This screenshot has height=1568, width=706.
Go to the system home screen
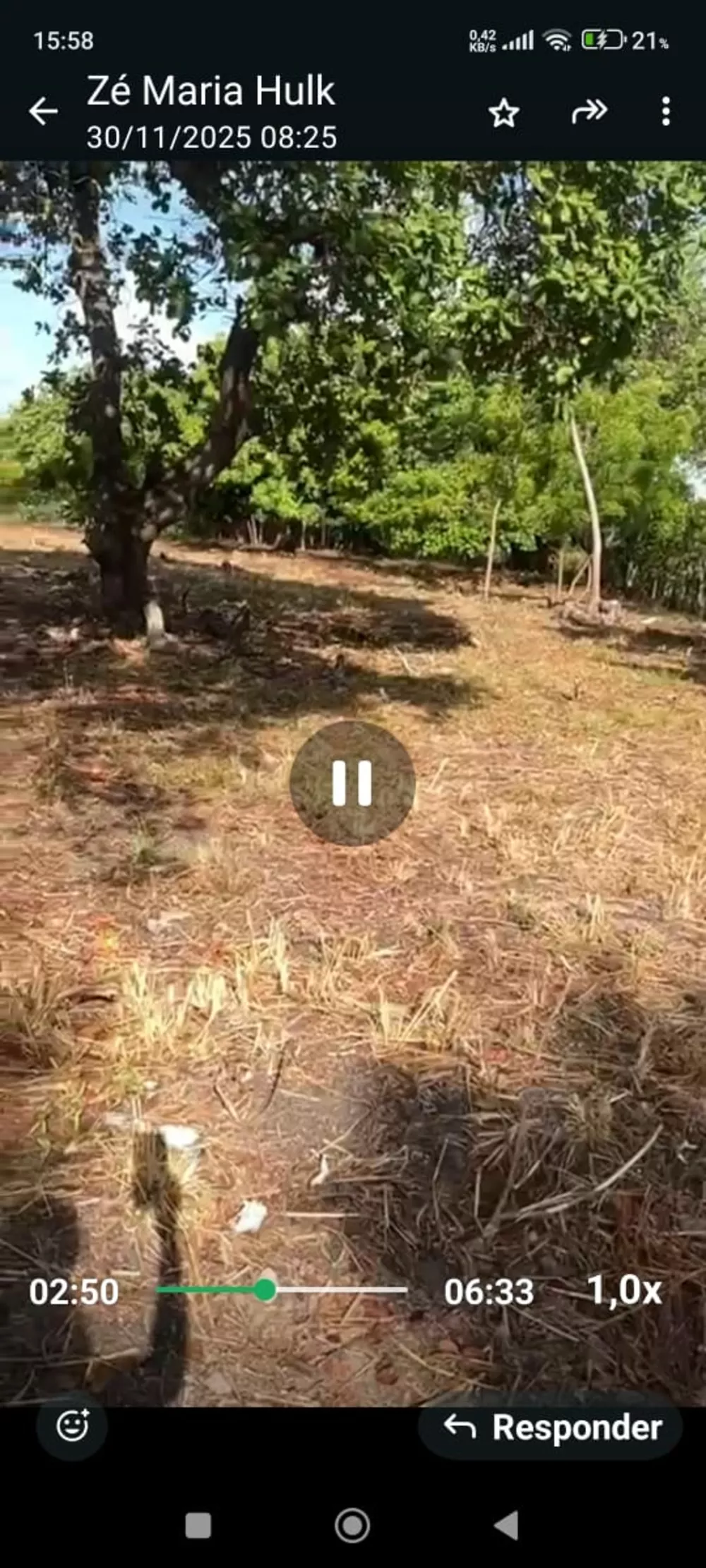(x=352, y=1526)
